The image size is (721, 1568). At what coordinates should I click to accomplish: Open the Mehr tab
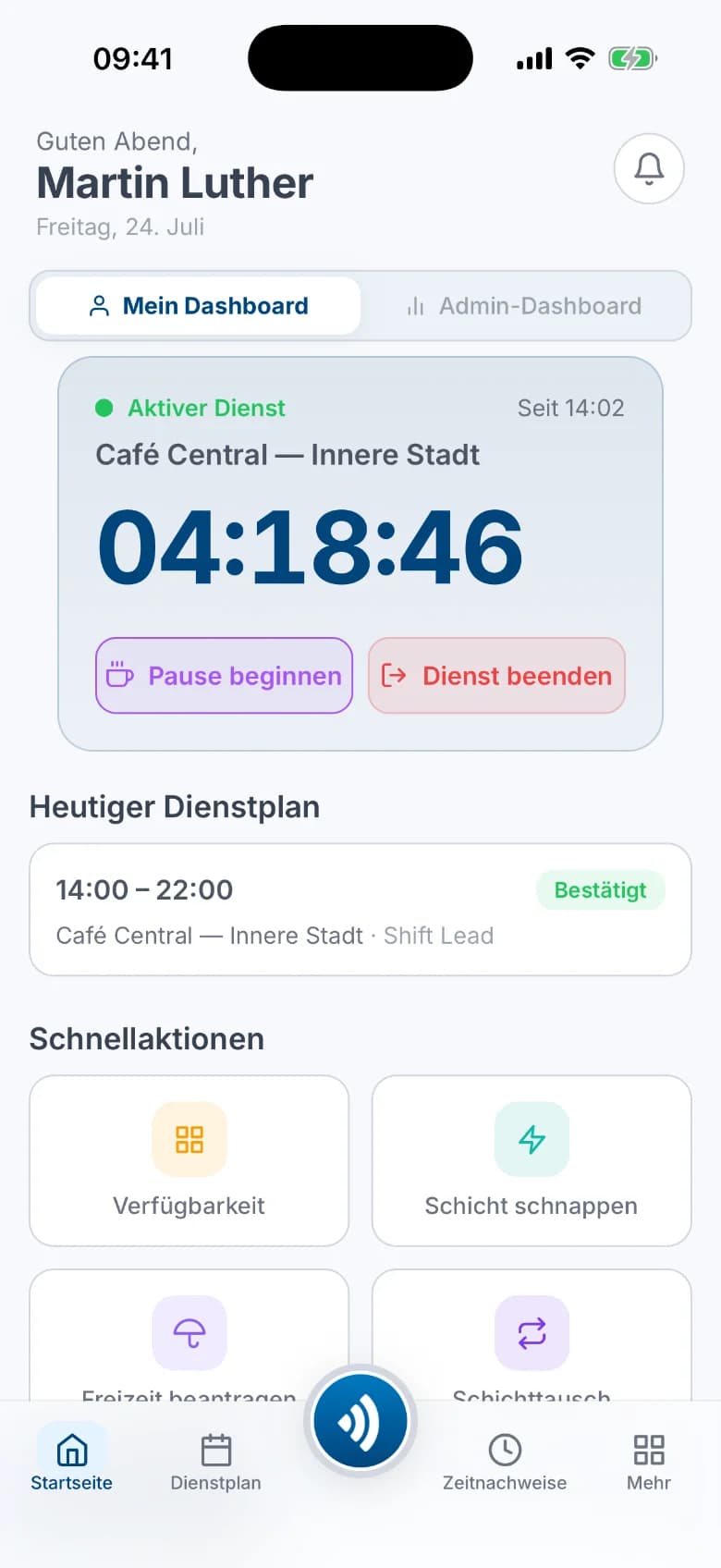649,1460
